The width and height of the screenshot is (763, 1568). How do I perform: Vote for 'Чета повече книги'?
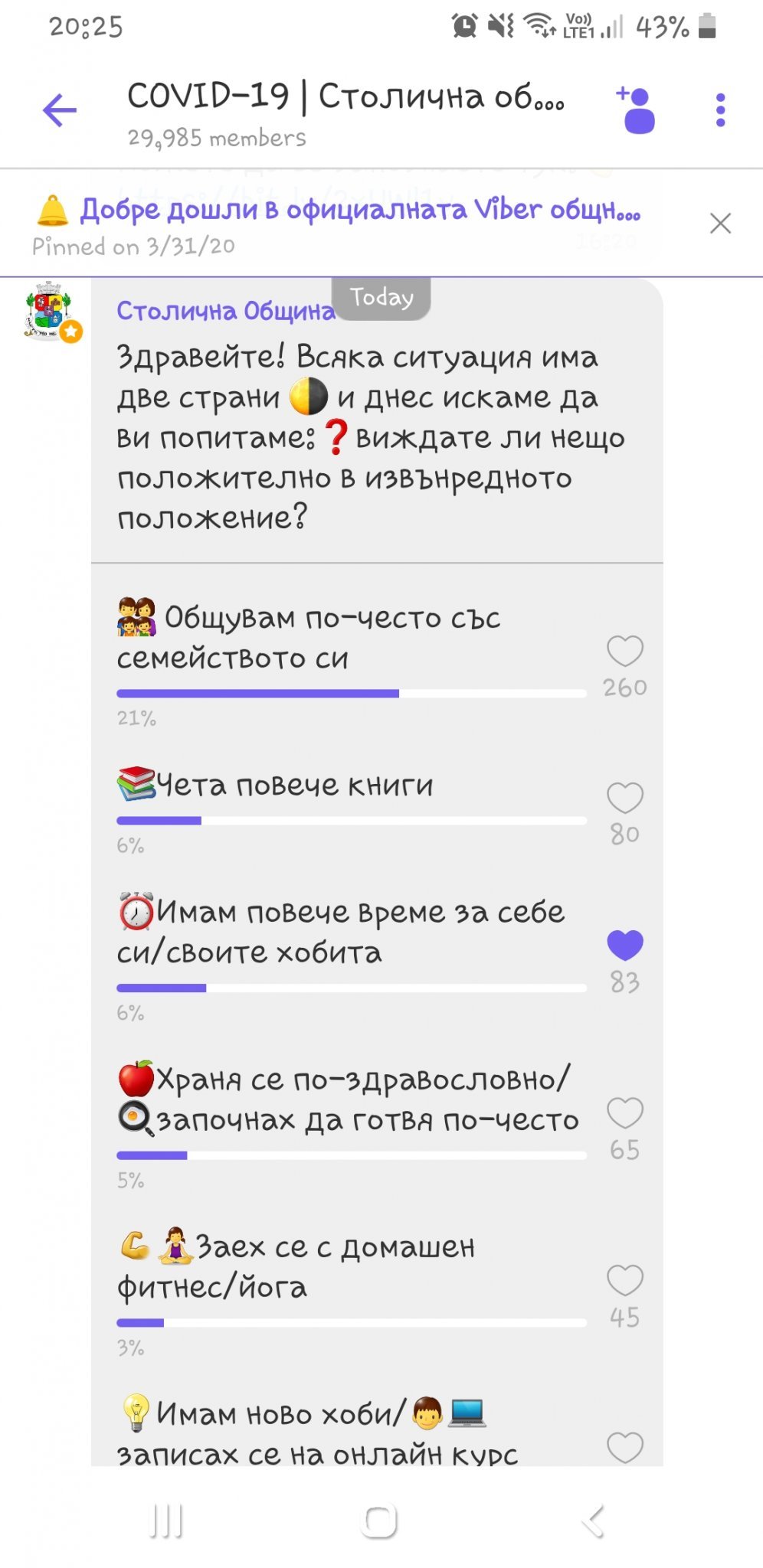pos(625,798)
